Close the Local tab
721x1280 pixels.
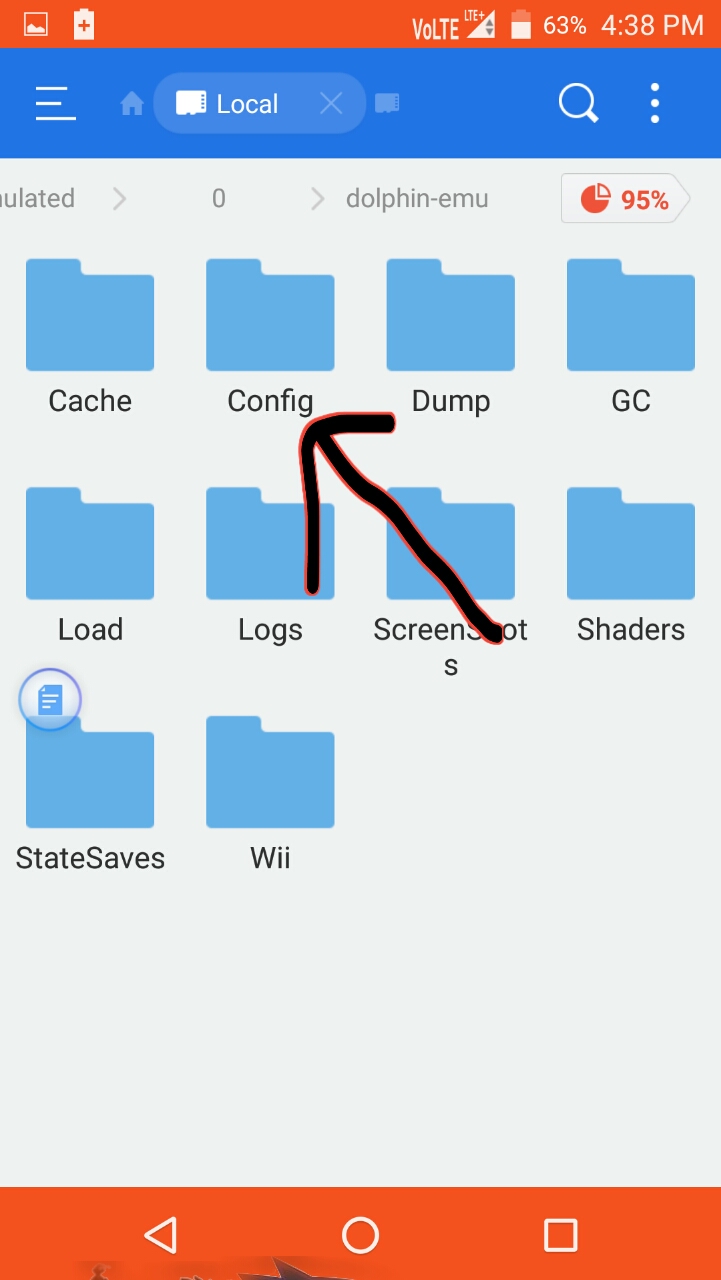click(331, 103)
